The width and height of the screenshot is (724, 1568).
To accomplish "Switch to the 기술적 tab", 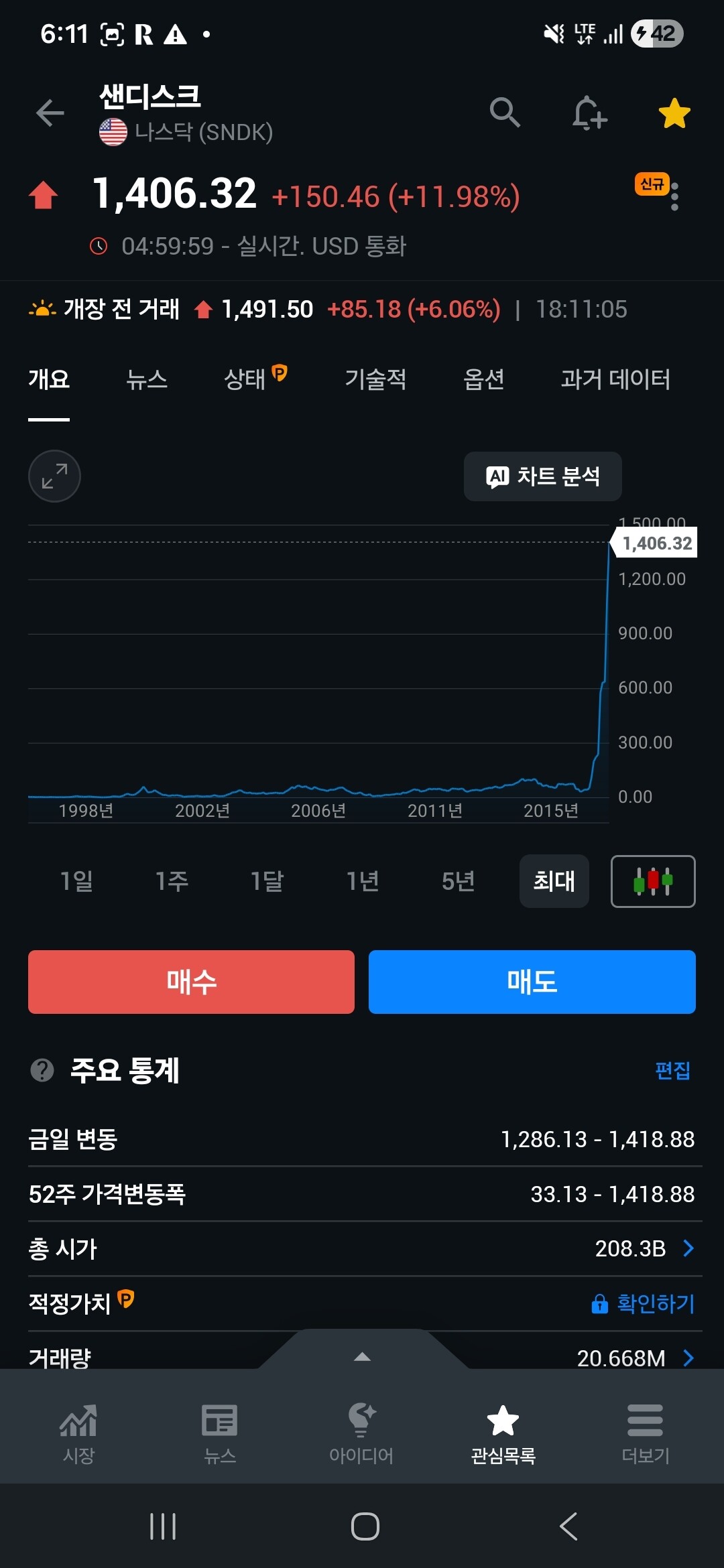I will tap(375, 379).
